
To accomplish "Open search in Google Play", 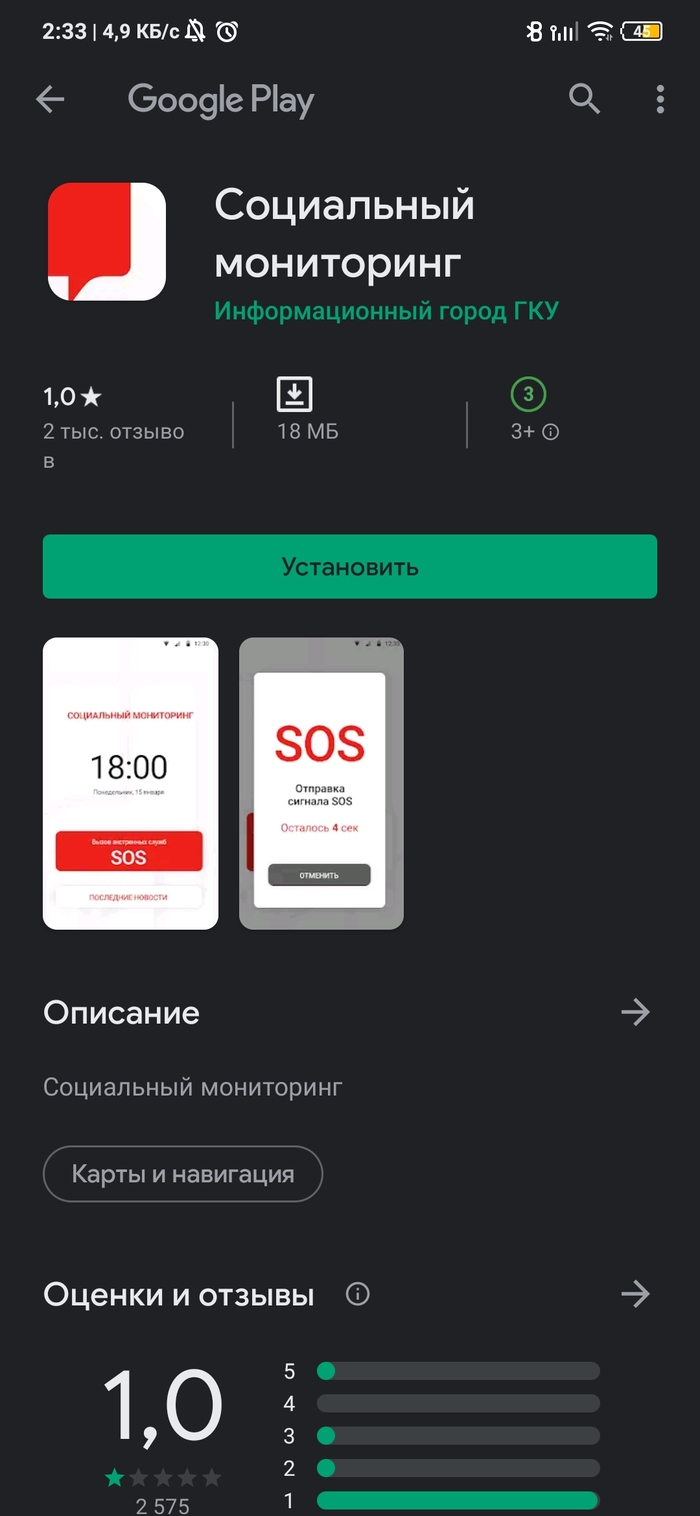I will pyautogui.click(x=584, y=99).
